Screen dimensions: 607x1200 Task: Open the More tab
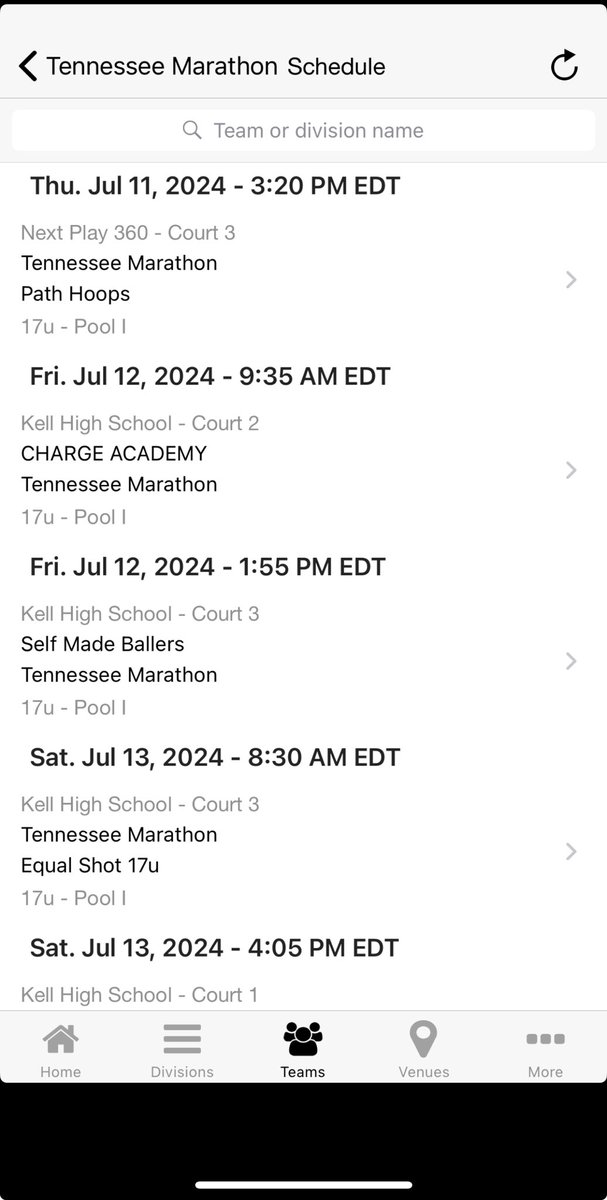tap(545, 1049)
